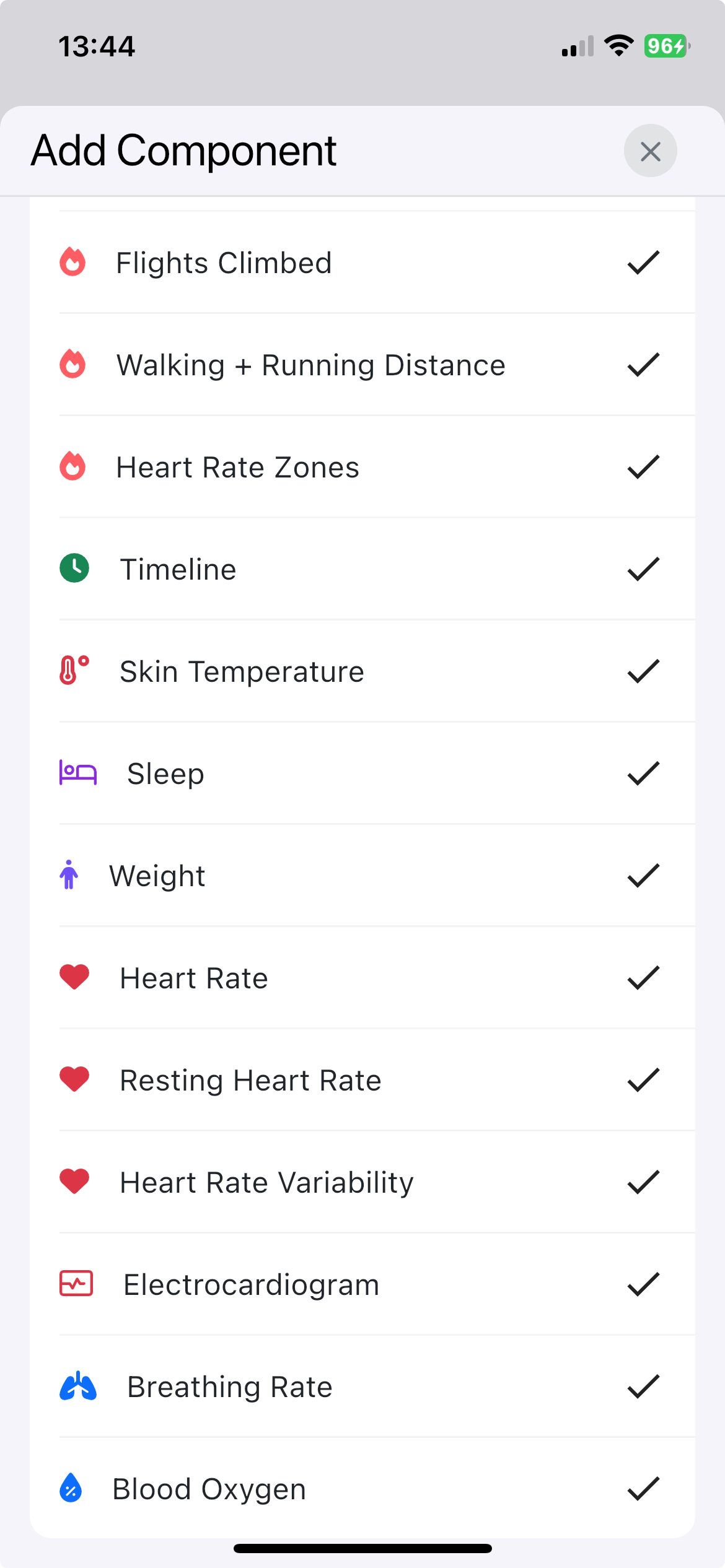Viewport: 725px width, 1568px height.
Task: Click the Electrocardiogram waveform icon
Action: tap(77, 1283)
